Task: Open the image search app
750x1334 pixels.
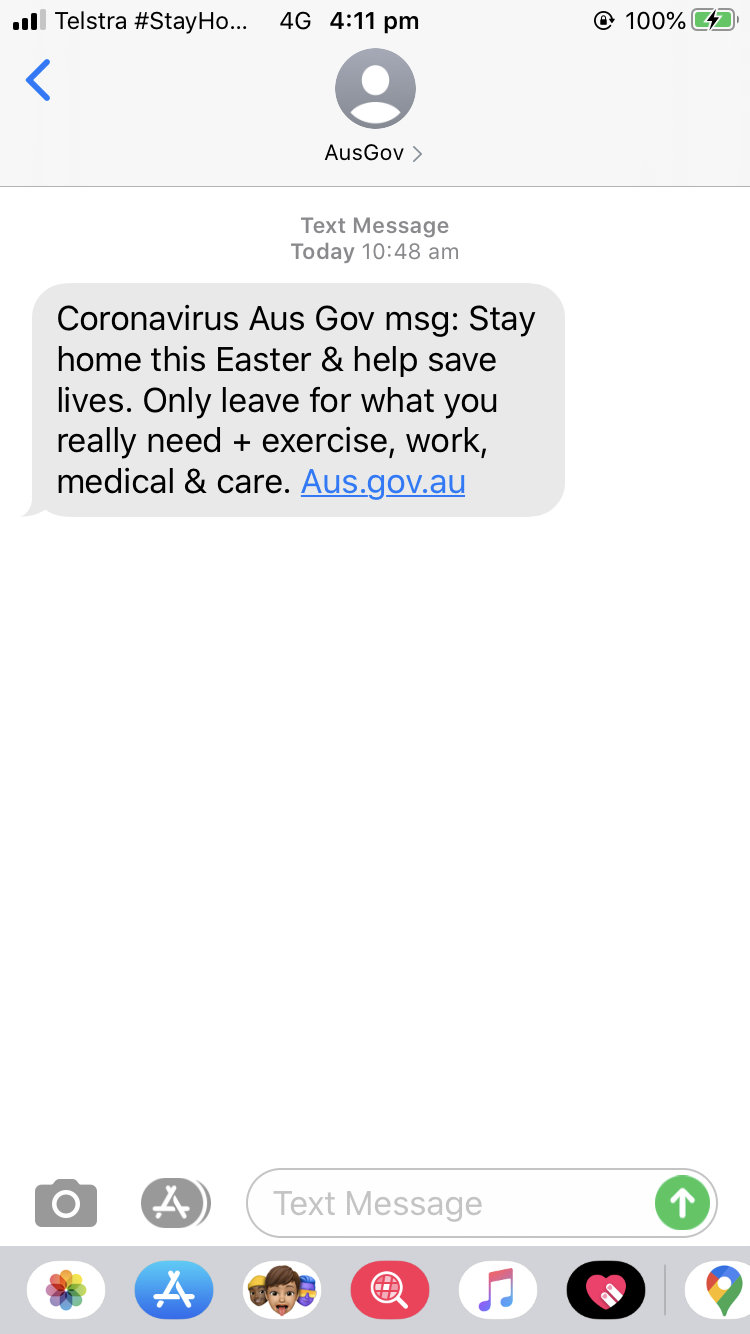Action: coord(390,1290)
